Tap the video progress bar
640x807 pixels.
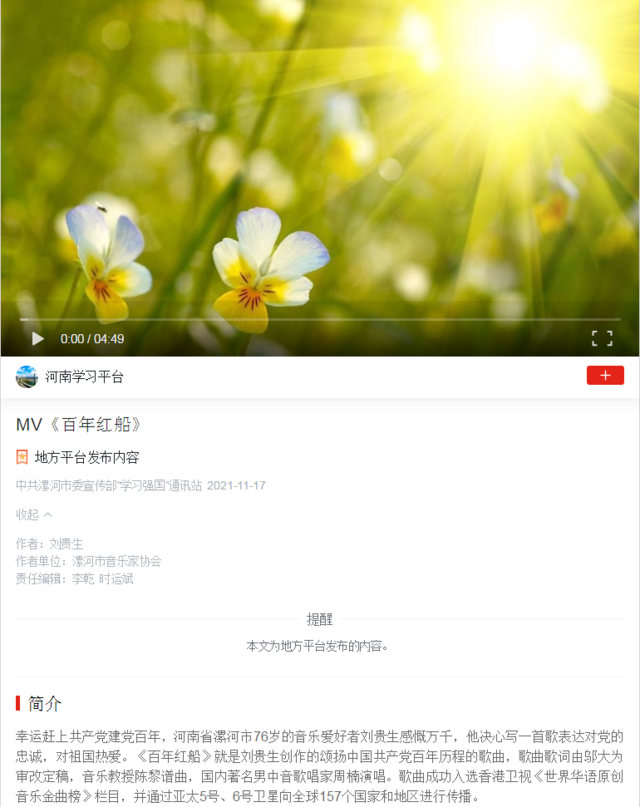click(x=320, y=320)
